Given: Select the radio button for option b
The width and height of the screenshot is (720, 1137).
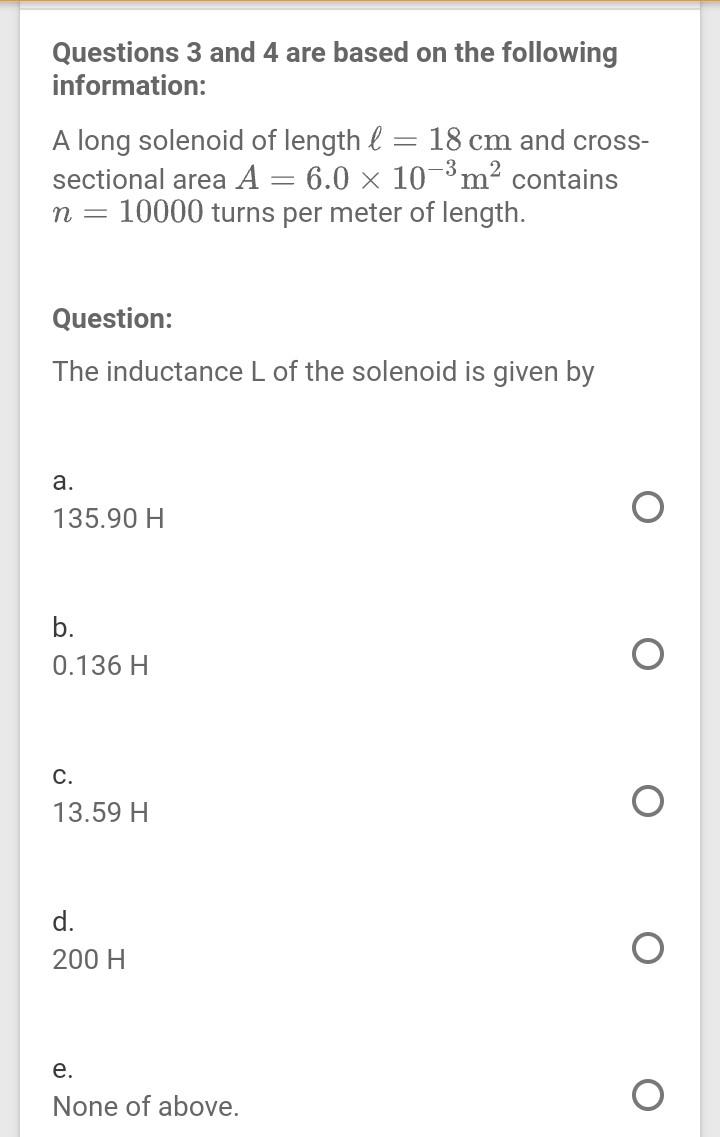Looking at the screenshot, I should coord(648,654).
